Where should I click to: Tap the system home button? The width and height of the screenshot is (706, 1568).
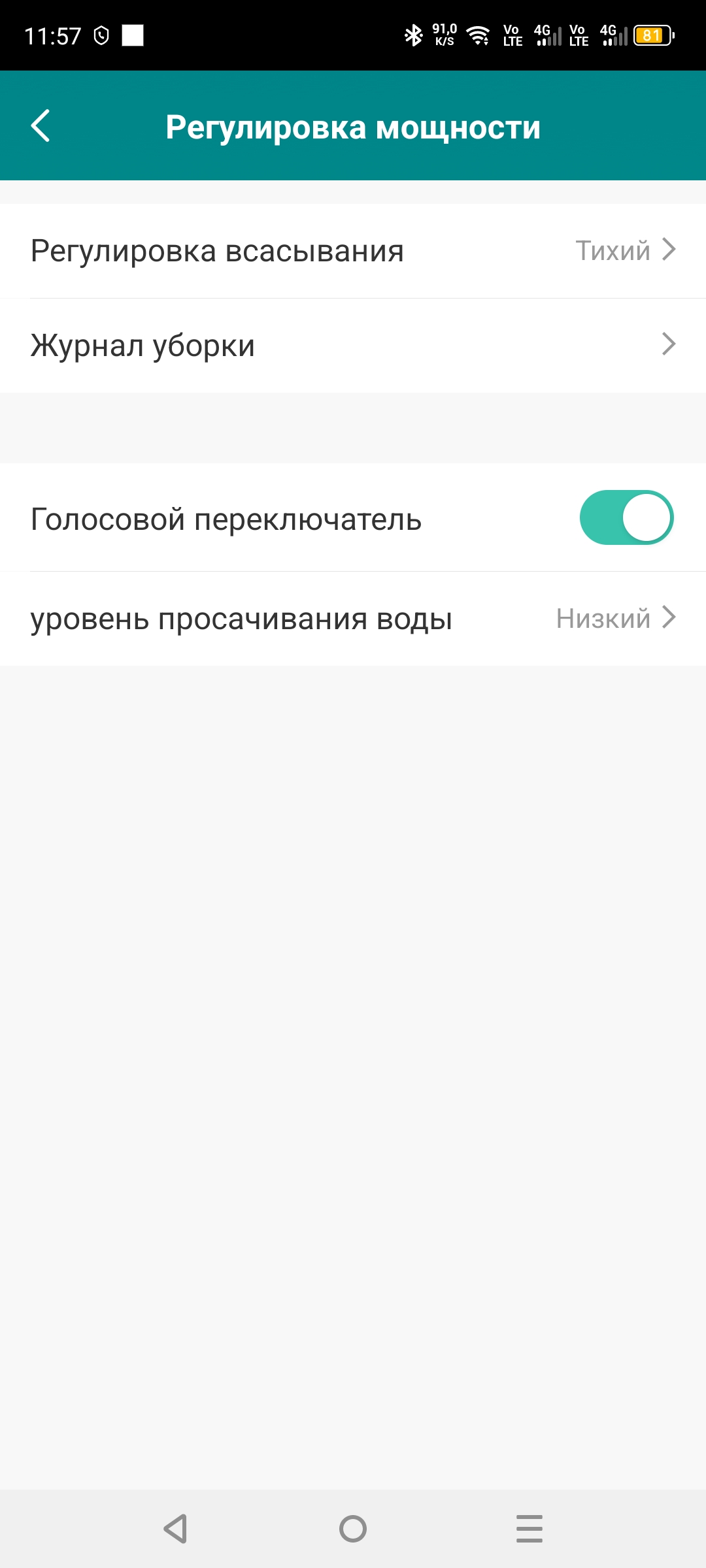click(x=353, y=1529)
